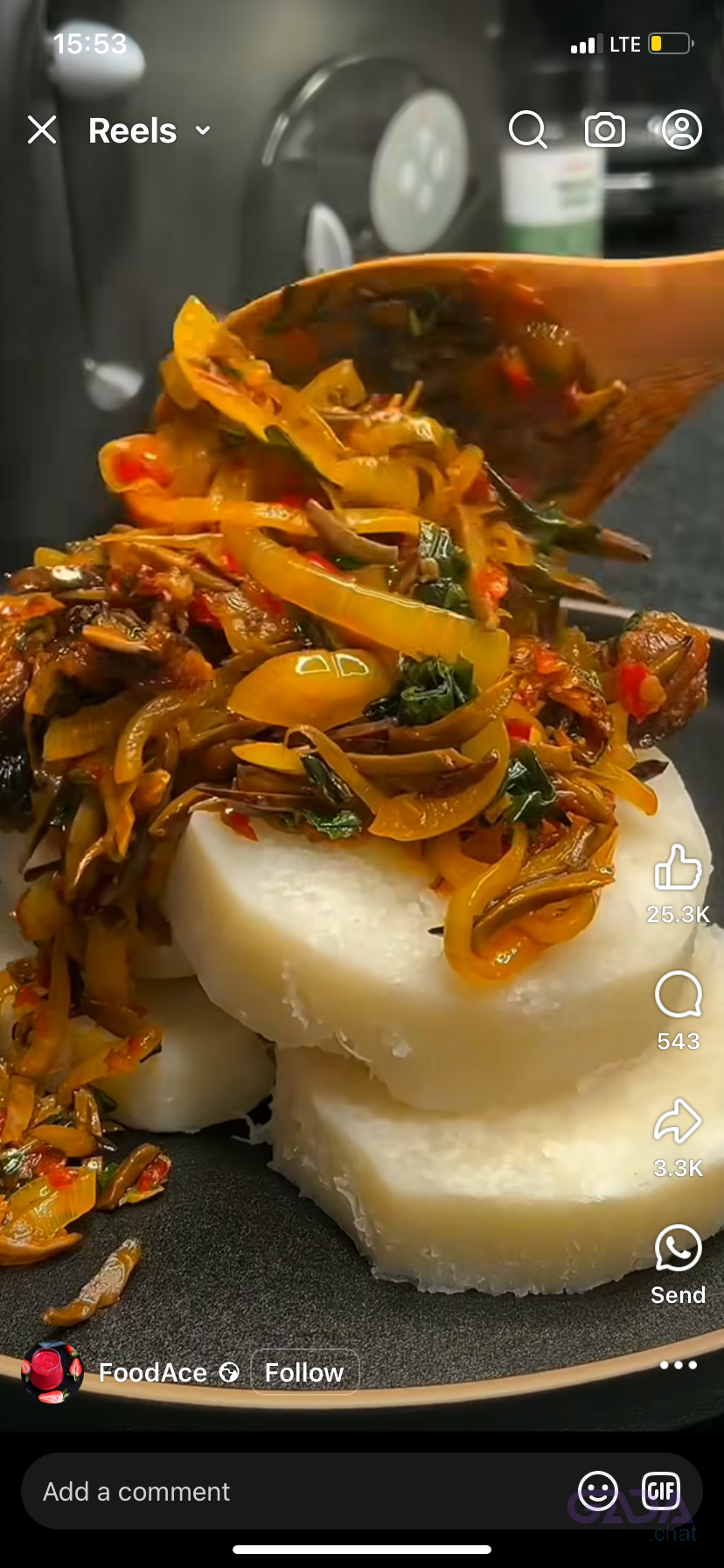The image size is (724, 1568).
Task: Tap the FoodAce page name
Action: 153,1373
